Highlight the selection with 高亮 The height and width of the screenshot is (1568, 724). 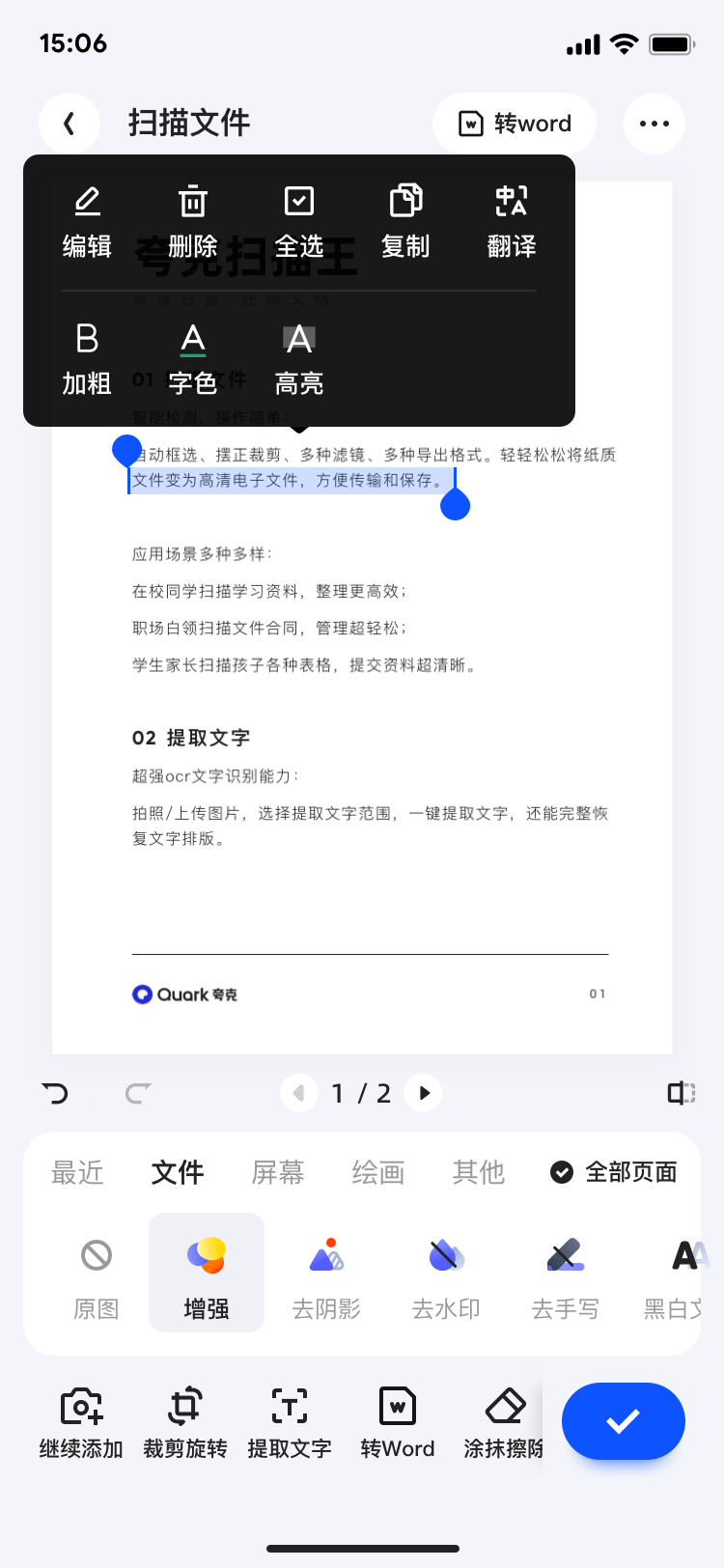tap(299, 359)
